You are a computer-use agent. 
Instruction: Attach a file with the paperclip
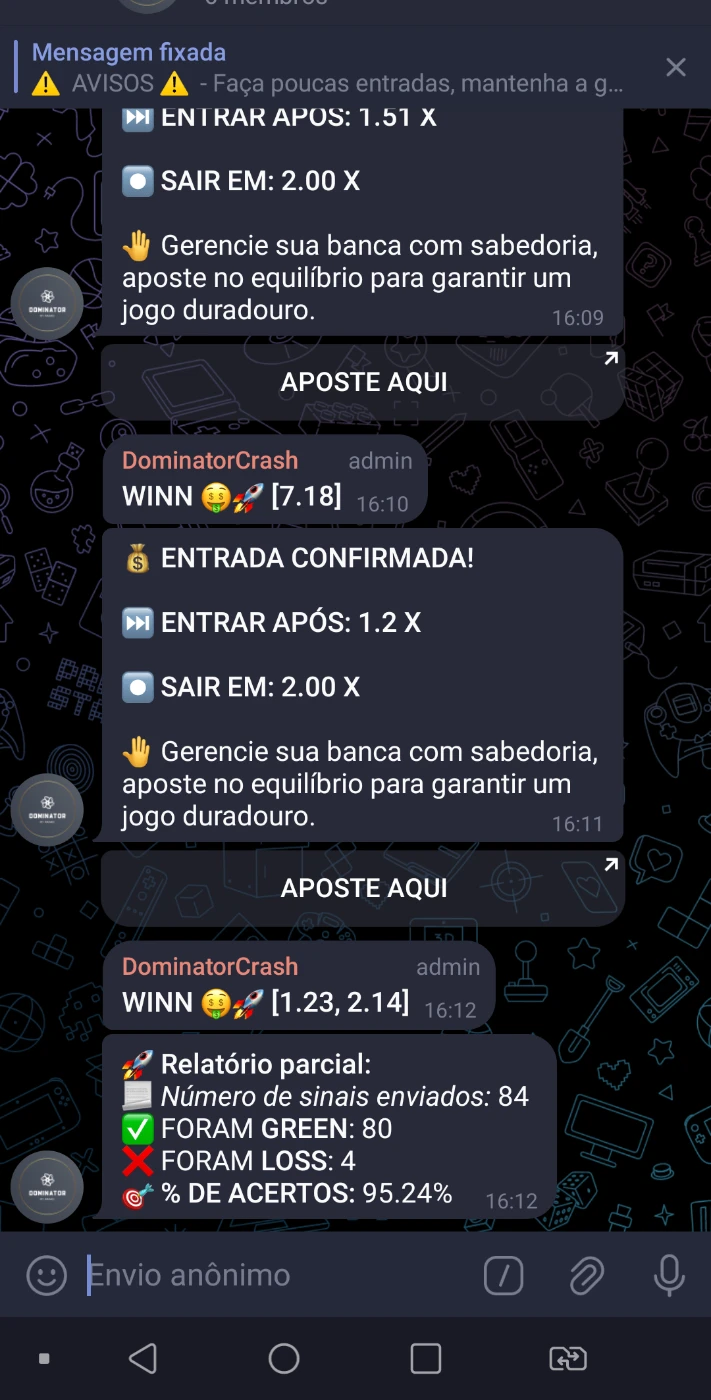click(x=586, y=1275)
